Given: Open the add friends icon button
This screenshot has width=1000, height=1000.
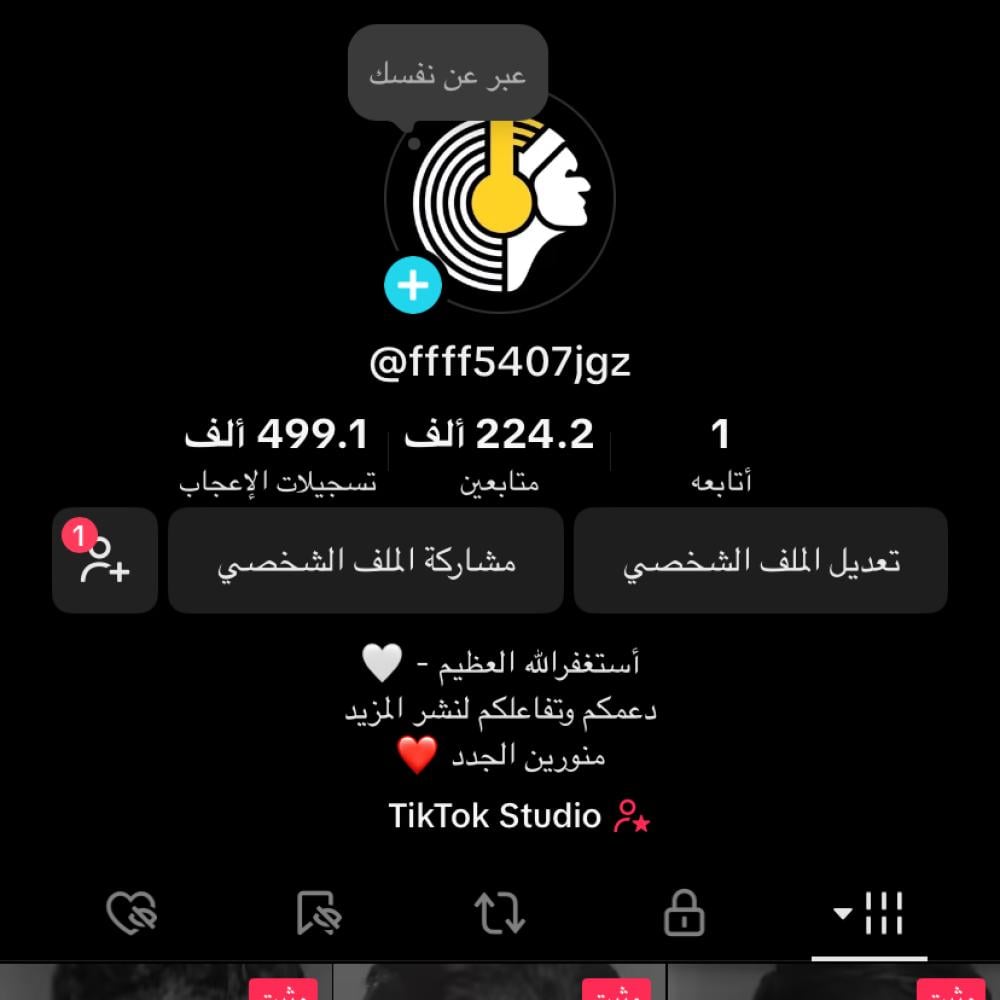Looking at the screenshot, I should [x=105, y=561].
